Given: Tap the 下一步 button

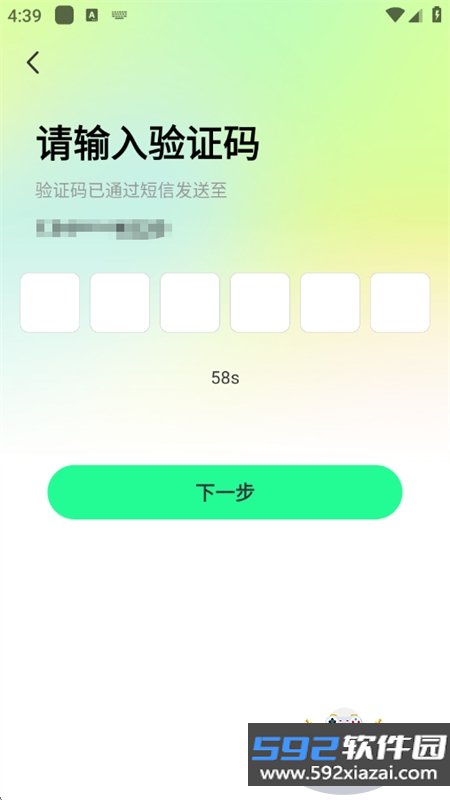Looking at the screenshot, I should click(225, 492).
